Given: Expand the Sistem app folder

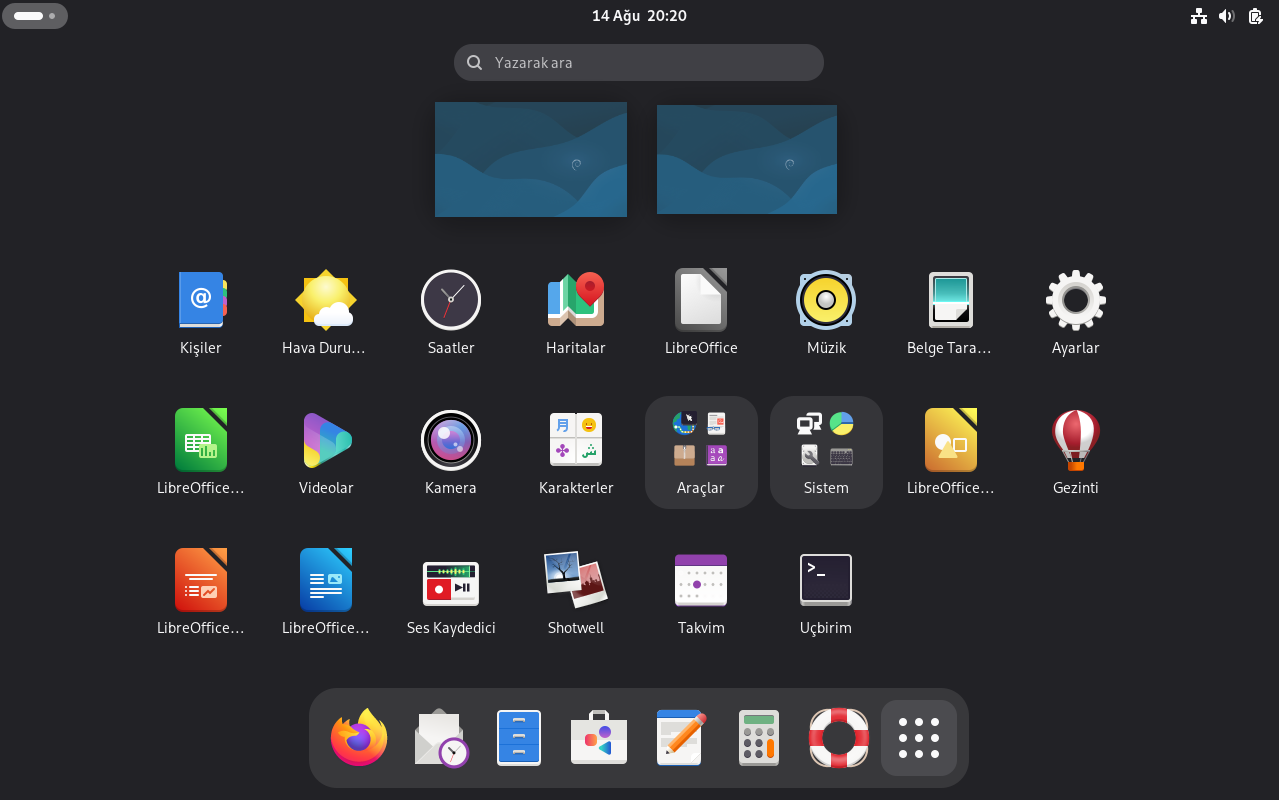Looking at the screenshot, I should click(826, 452).
